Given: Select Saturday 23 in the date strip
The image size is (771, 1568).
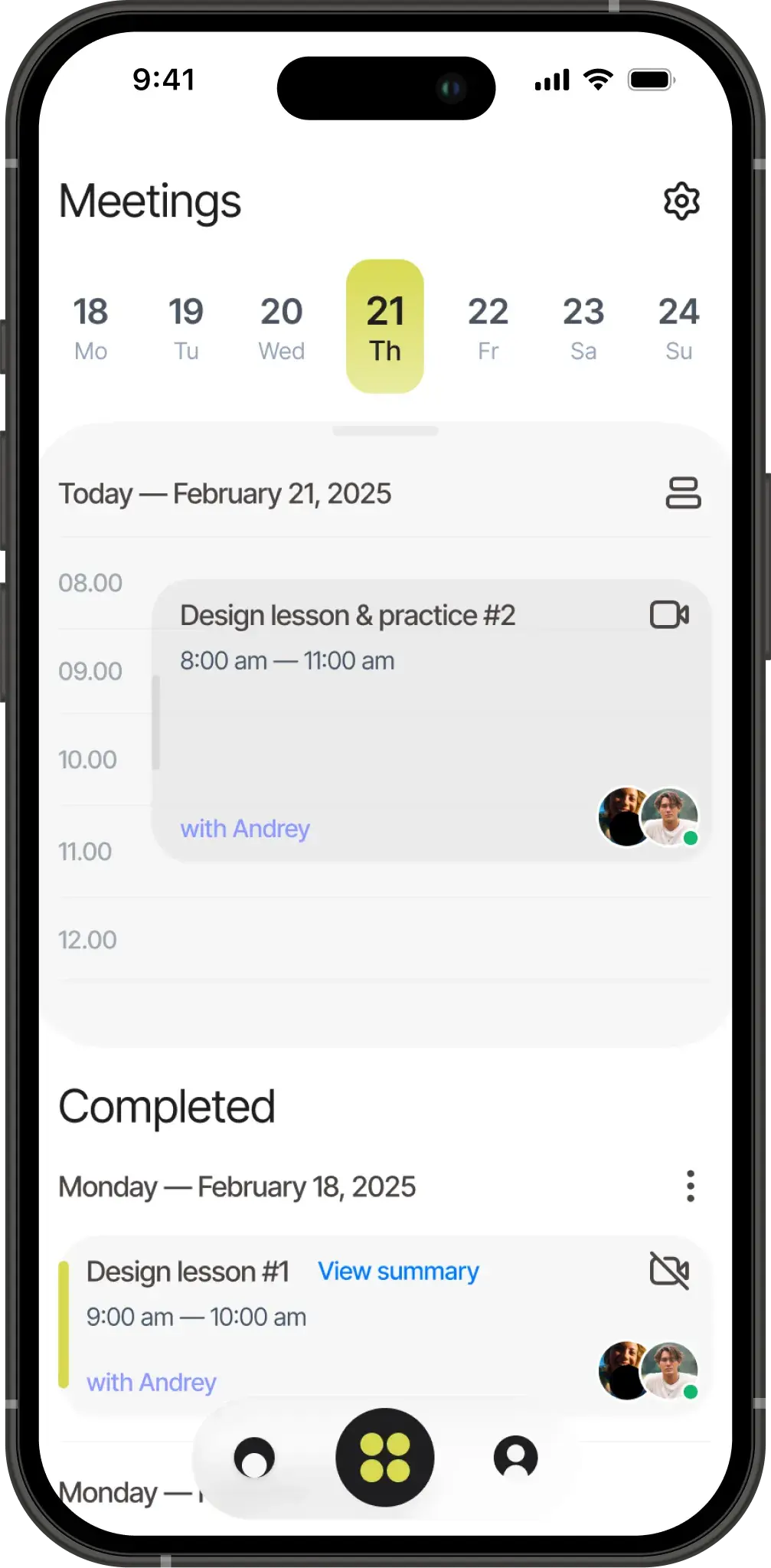Looking at the screenshot, I should [583, 328].
